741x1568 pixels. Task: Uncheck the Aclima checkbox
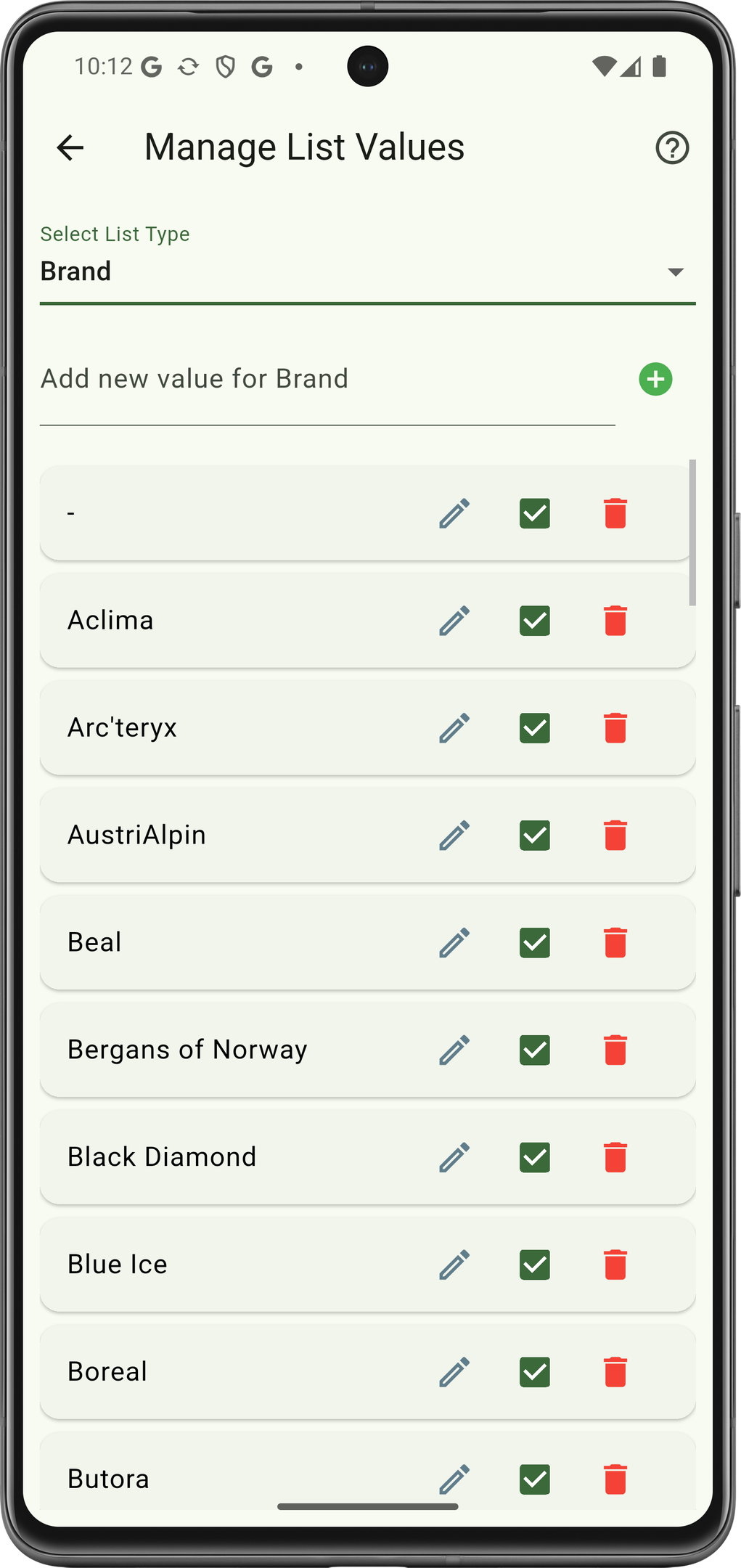click(x=535, y=621)
